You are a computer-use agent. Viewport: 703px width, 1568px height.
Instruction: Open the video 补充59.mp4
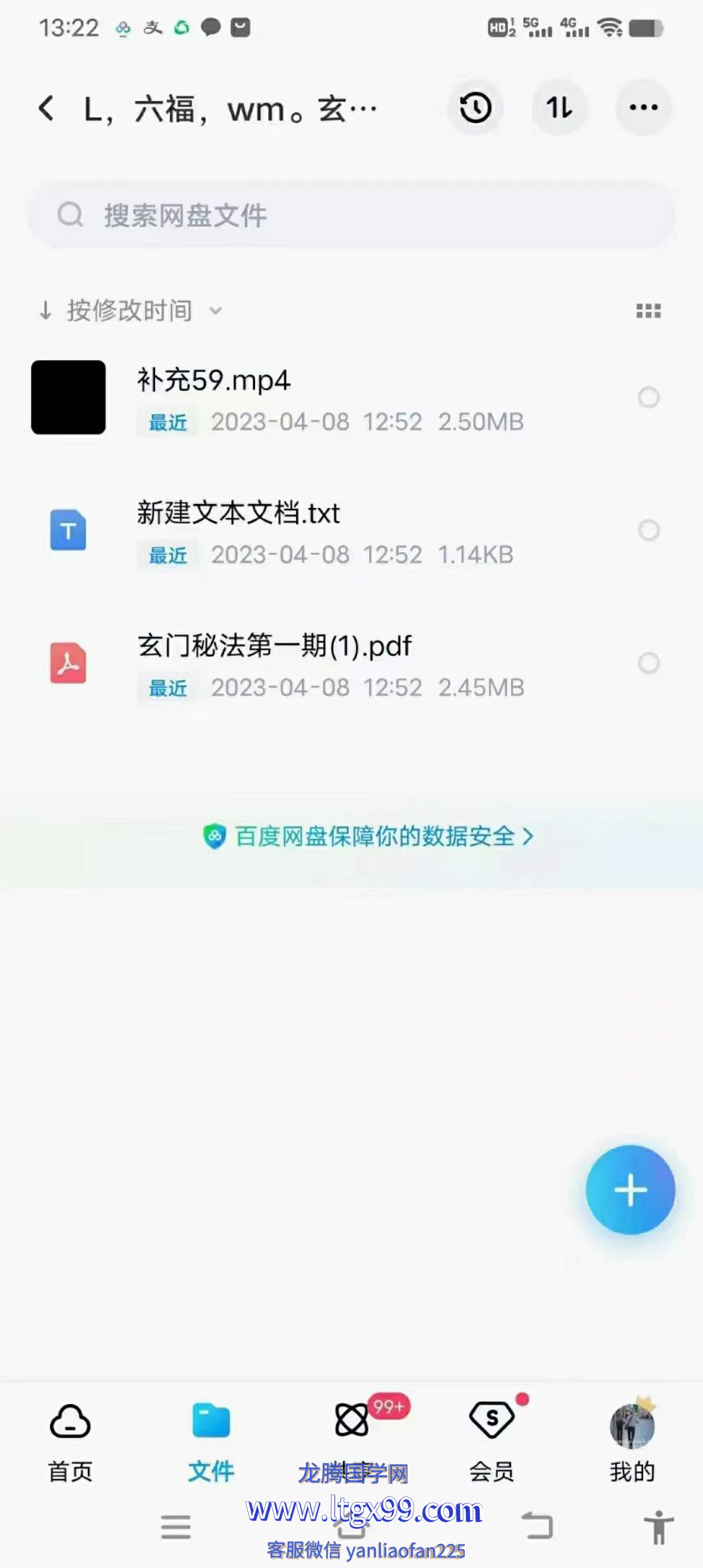click(x=214, y=381)
